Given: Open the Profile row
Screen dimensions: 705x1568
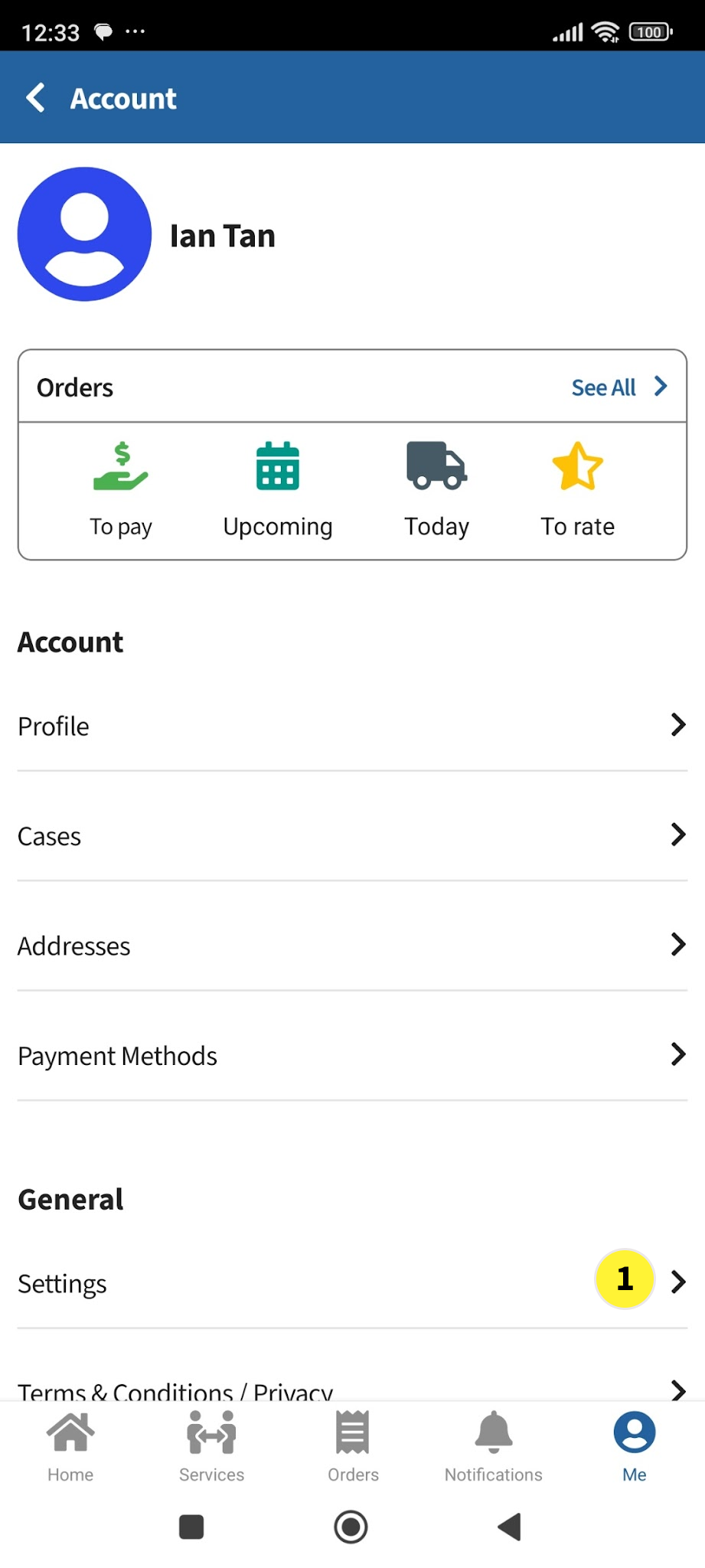Looking at the screenshot, I should tap(352, 726).
